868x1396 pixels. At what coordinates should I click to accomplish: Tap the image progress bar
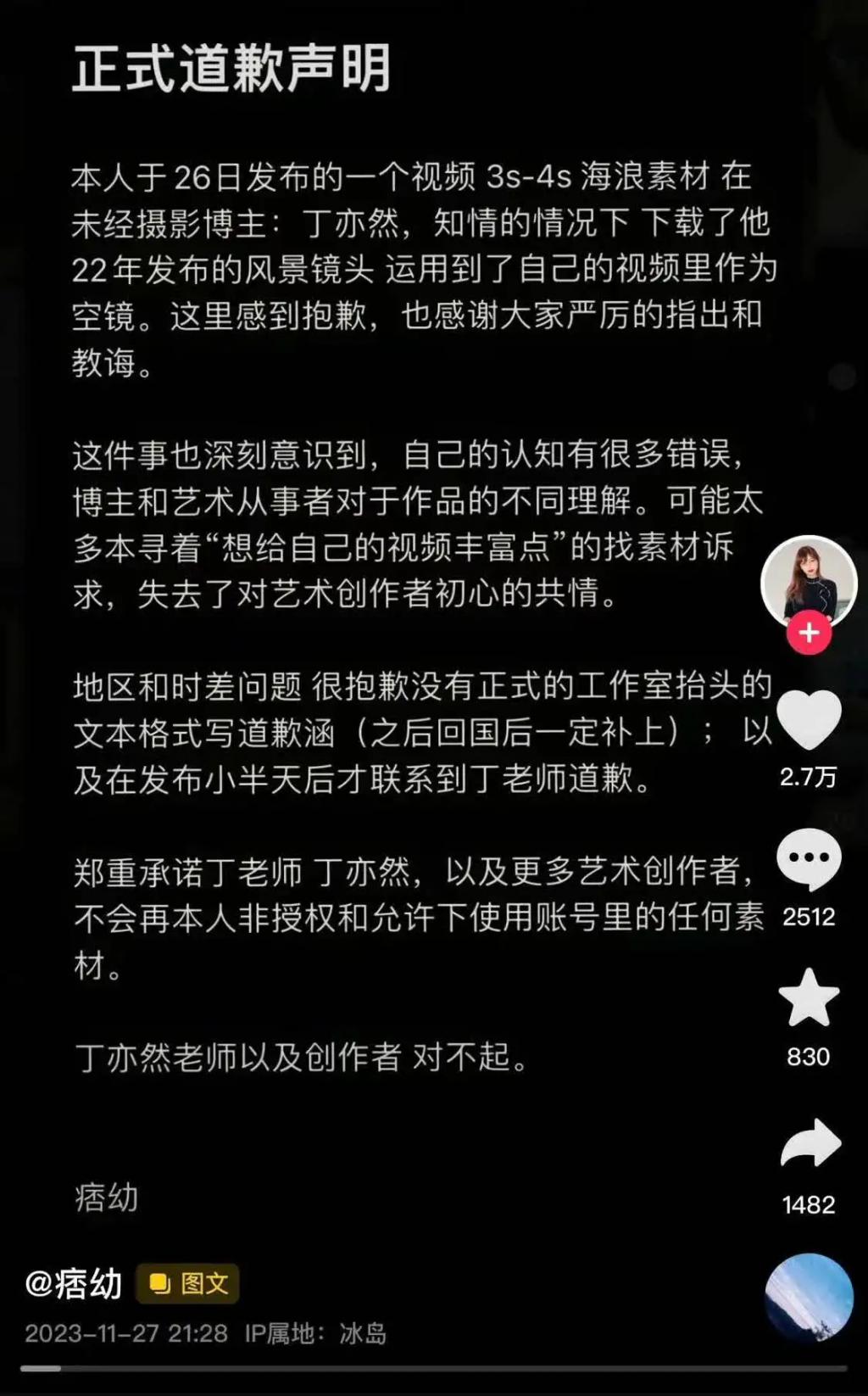[x=434, y=1368]
